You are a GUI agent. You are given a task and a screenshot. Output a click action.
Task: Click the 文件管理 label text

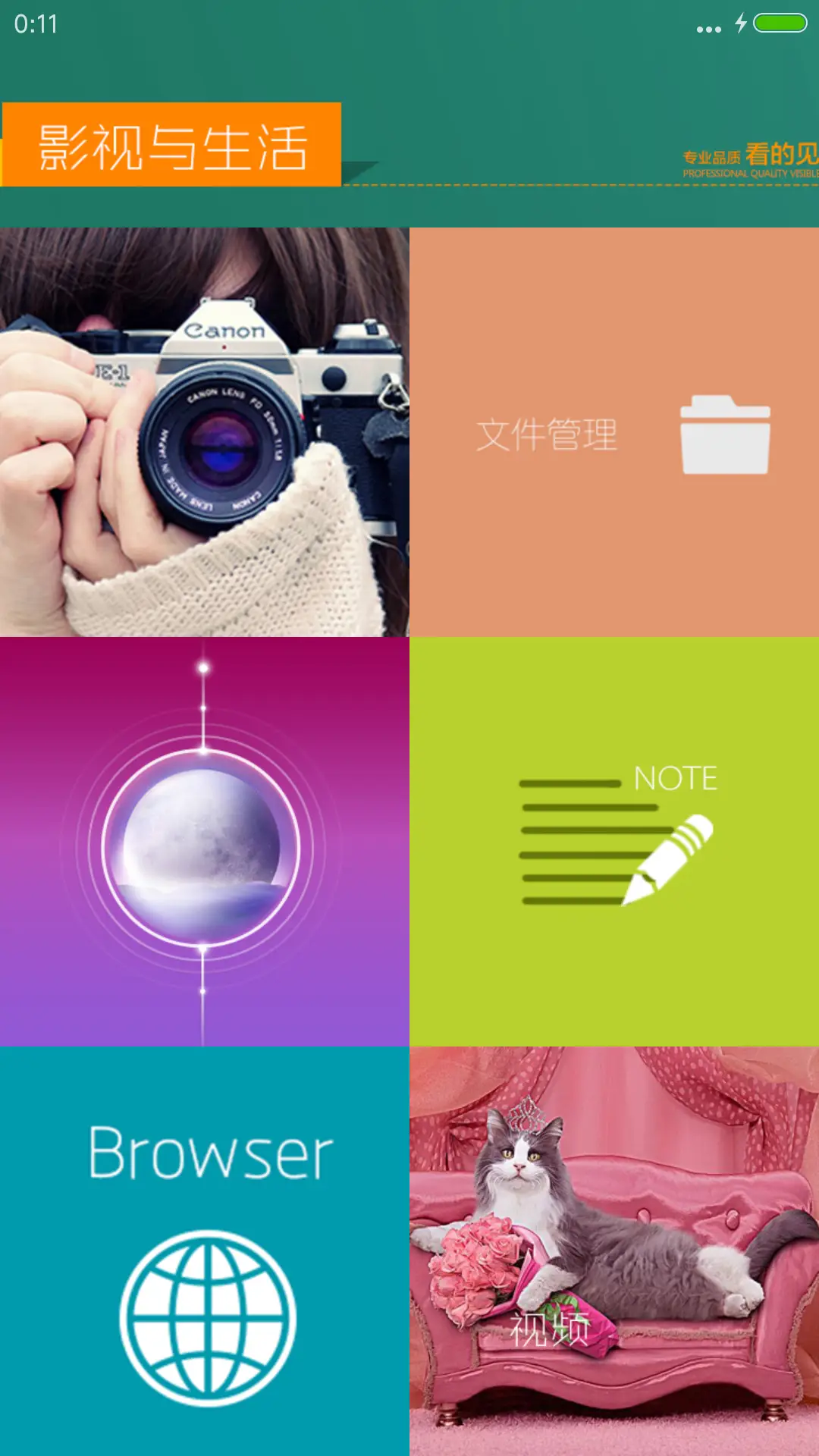[548, 434]
